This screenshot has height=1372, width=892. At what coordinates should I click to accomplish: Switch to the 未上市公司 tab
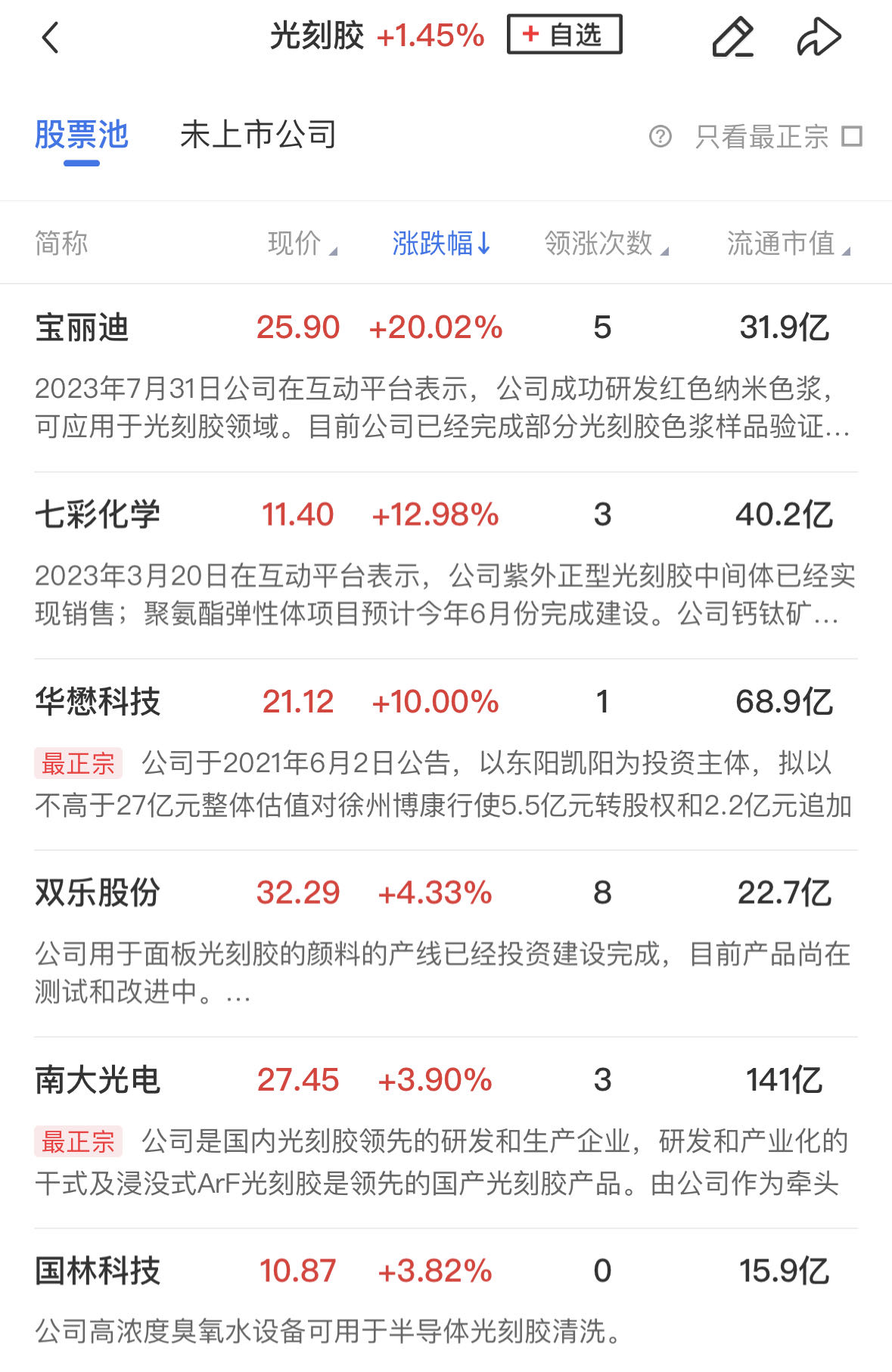(x=258, y=135)
